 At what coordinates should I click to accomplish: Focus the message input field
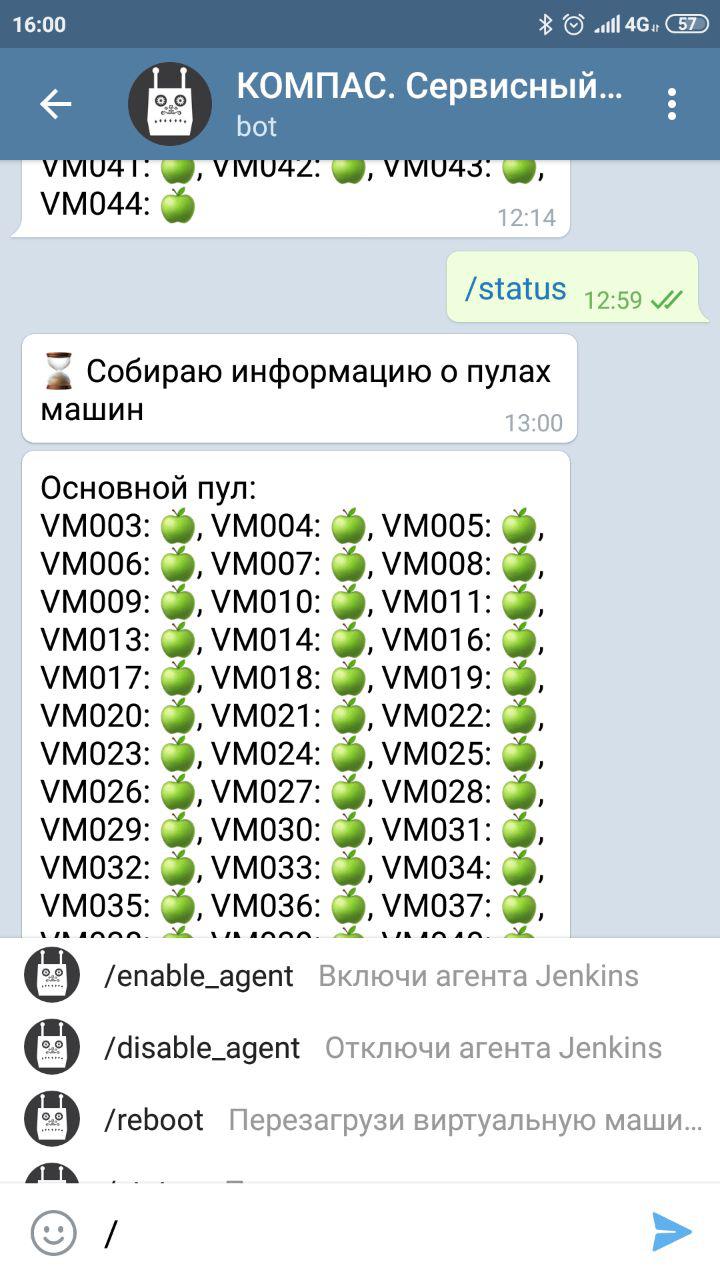(360, 1233)
